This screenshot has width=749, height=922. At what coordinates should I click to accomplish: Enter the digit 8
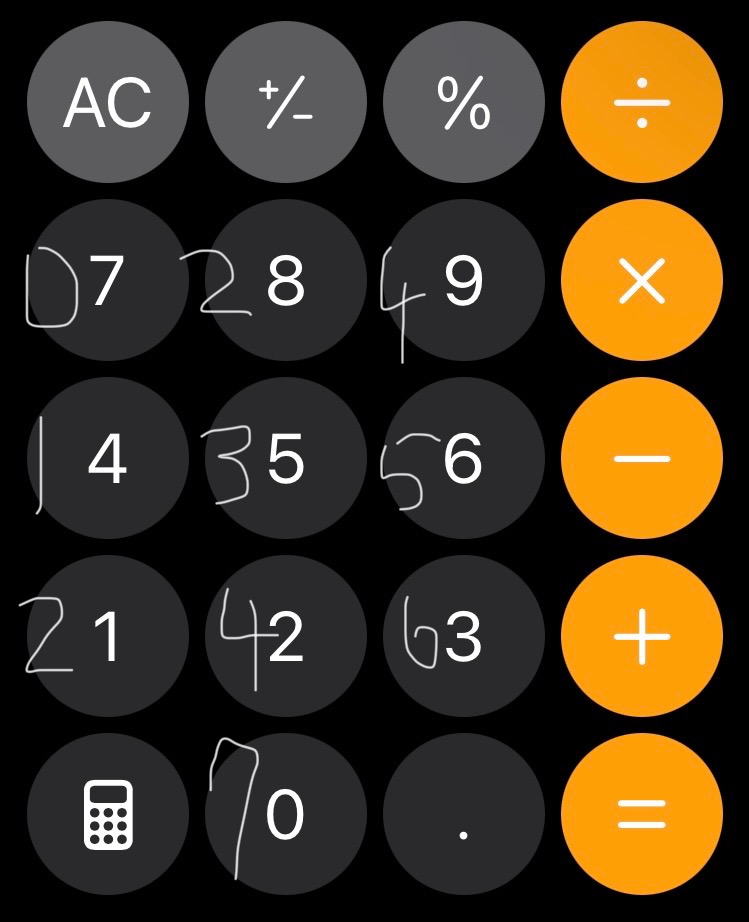285,281
